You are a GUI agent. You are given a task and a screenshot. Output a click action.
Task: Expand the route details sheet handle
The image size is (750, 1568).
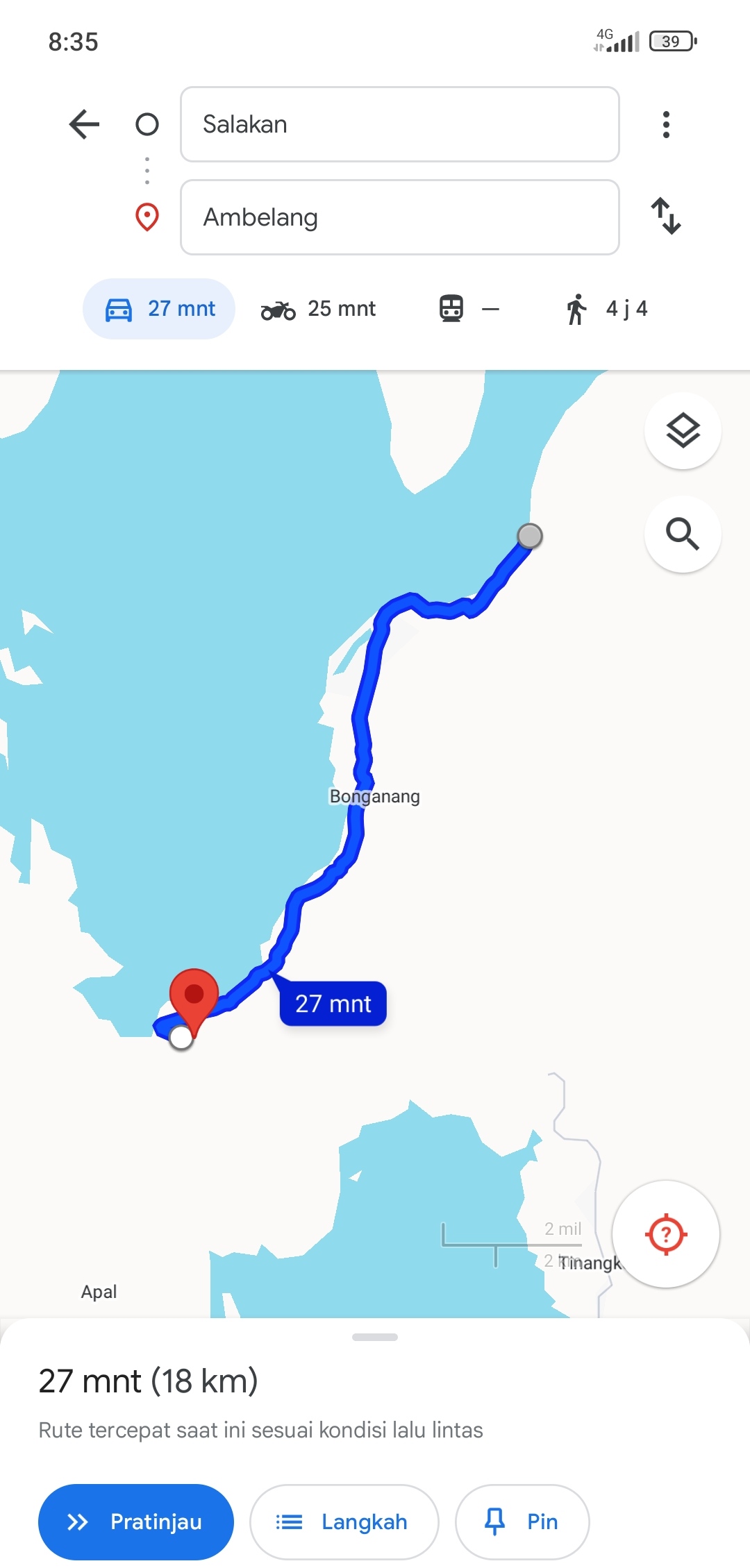point(375,1337)
